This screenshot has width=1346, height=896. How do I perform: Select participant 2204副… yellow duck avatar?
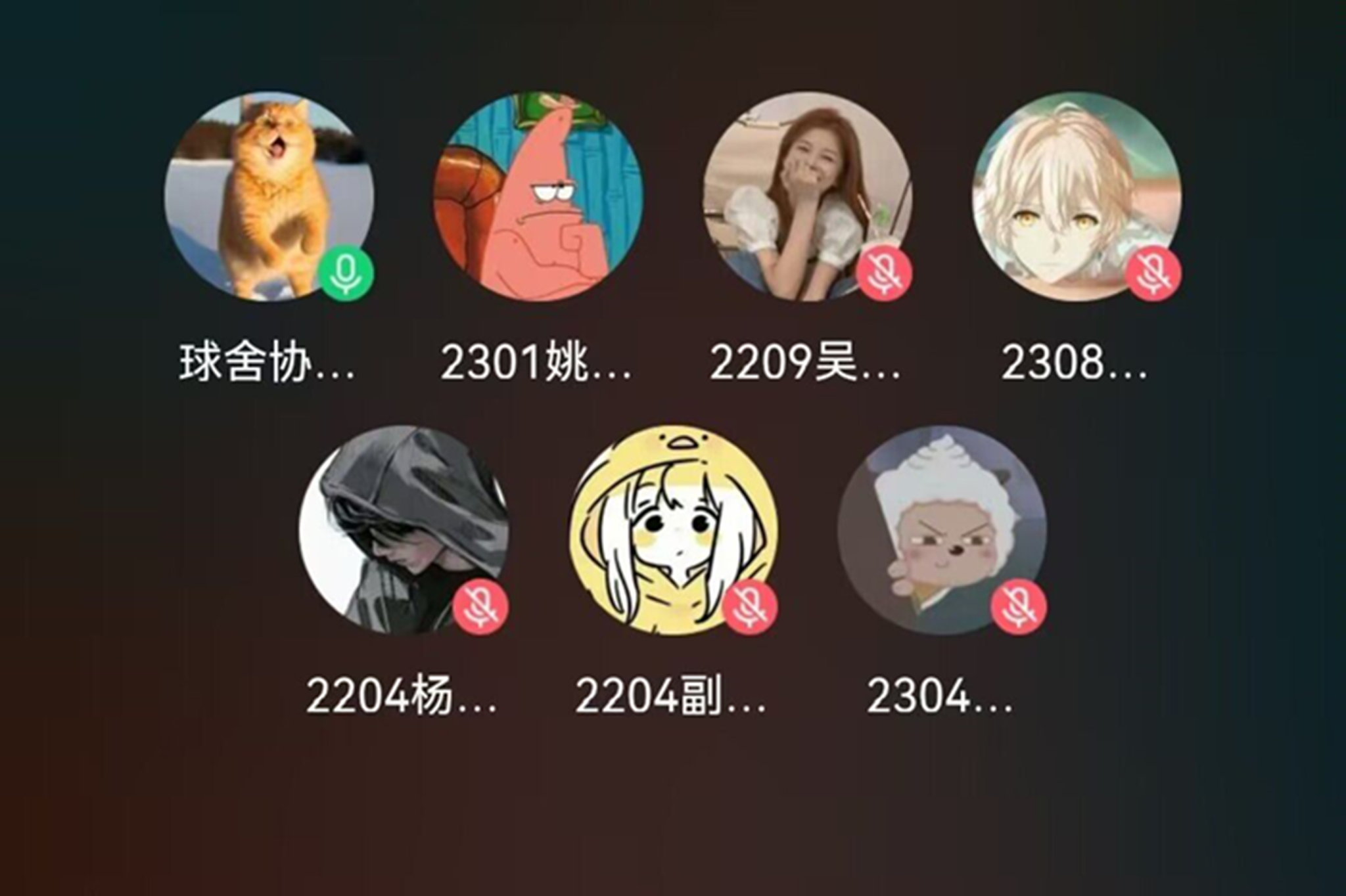(x=673, y=529)
